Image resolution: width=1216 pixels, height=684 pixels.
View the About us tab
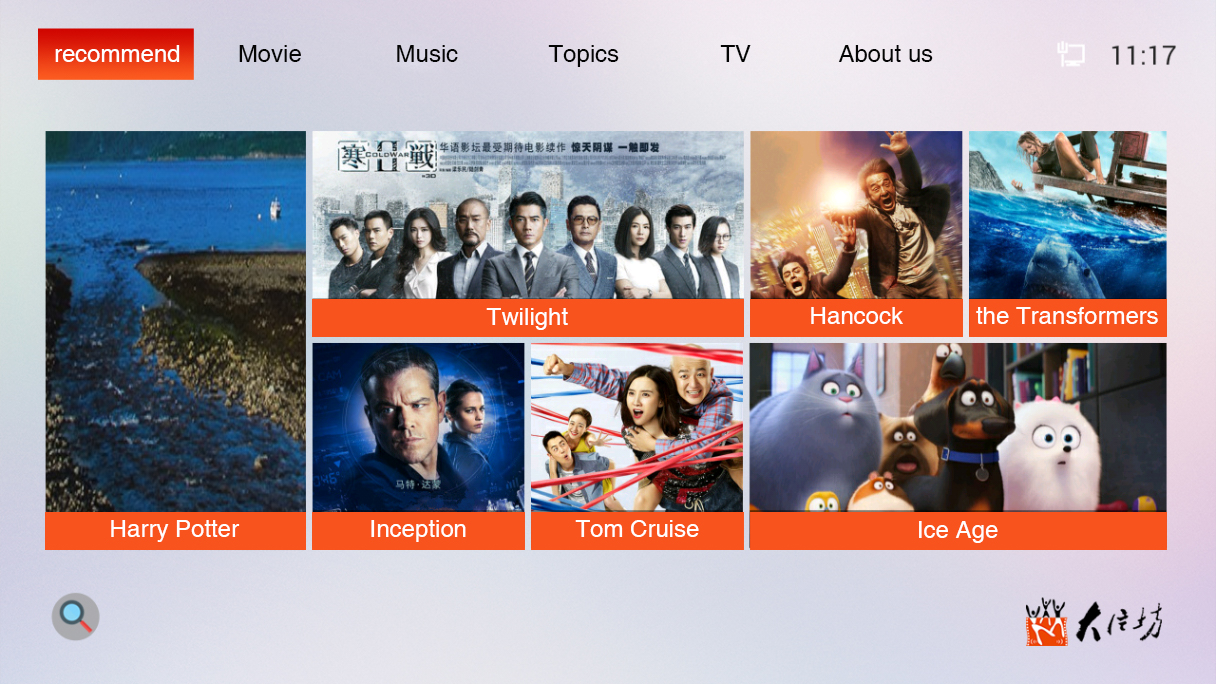(x=885, y=54)
